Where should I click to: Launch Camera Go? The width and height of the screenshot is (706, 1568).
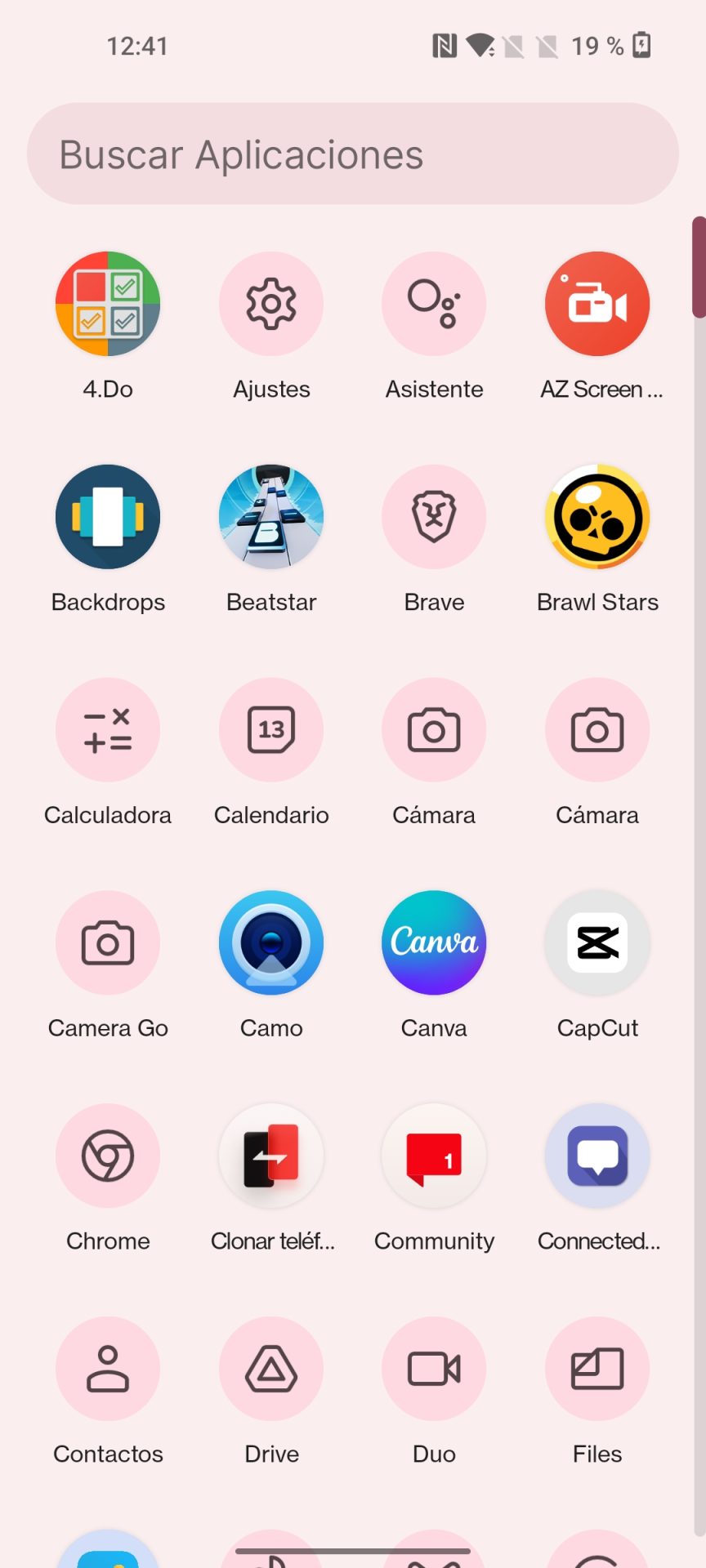108,943
